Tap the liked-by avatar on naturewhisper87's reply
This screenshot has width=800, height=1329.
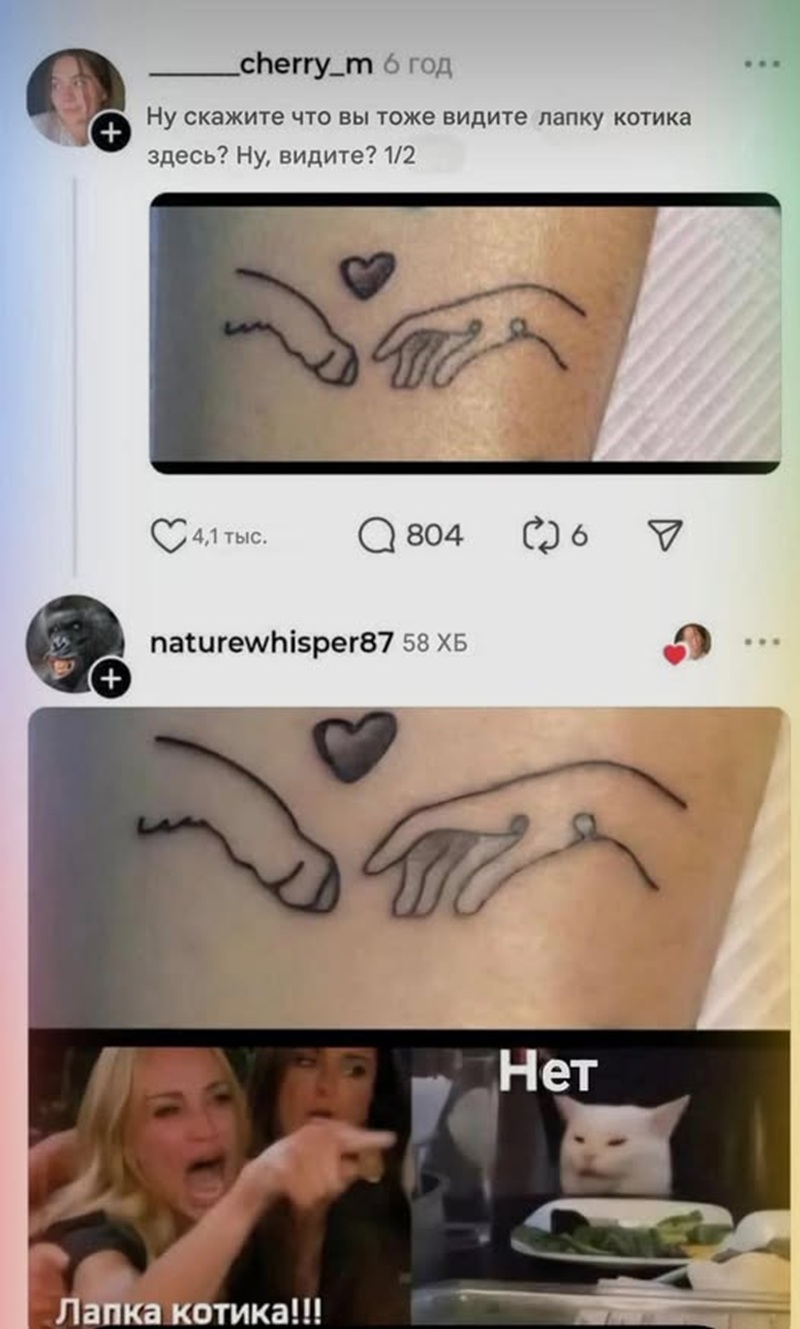coord(691,641)
